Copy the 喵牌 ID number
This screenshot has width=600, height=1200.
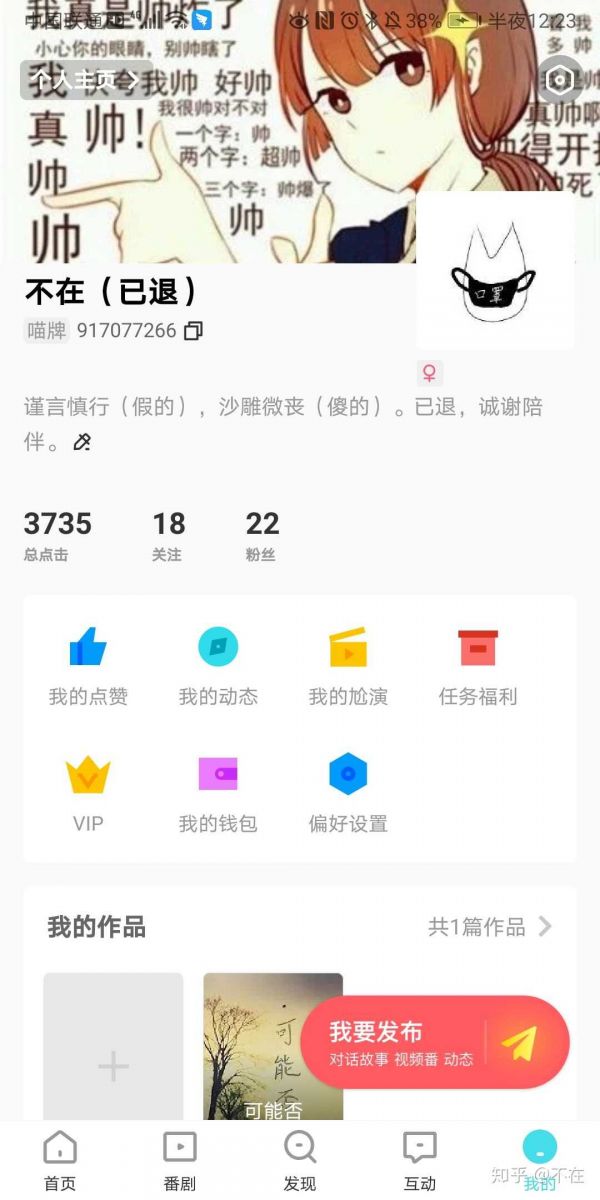(x=194, y=331)
